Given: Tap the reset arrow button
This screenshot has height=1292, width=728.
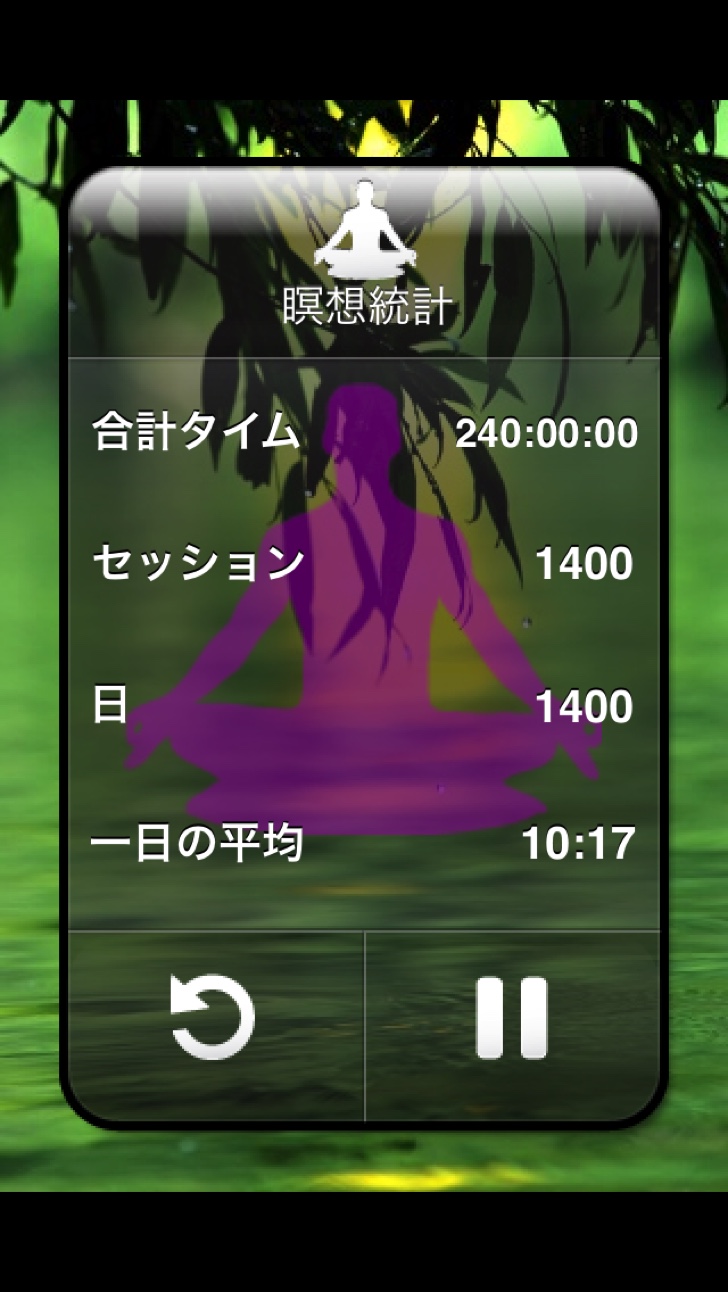Looking at the screenshot, I should [x=213, y=1018].
